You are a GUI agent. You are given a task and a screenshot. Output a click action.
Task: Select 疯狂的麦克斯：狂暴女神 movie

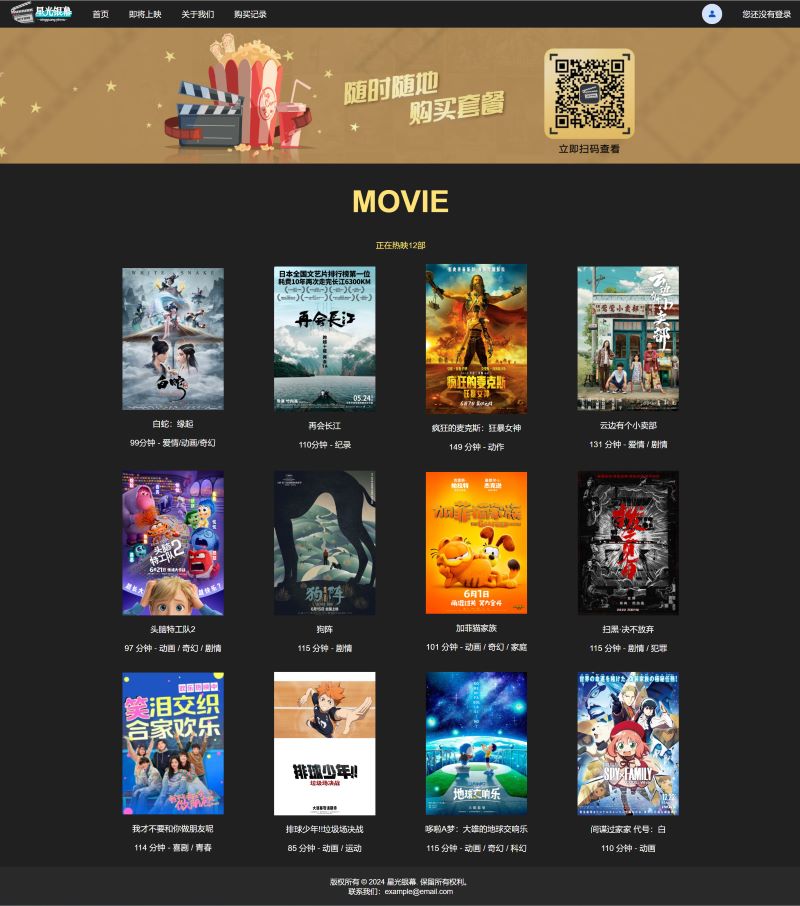(x=476, y=338)
